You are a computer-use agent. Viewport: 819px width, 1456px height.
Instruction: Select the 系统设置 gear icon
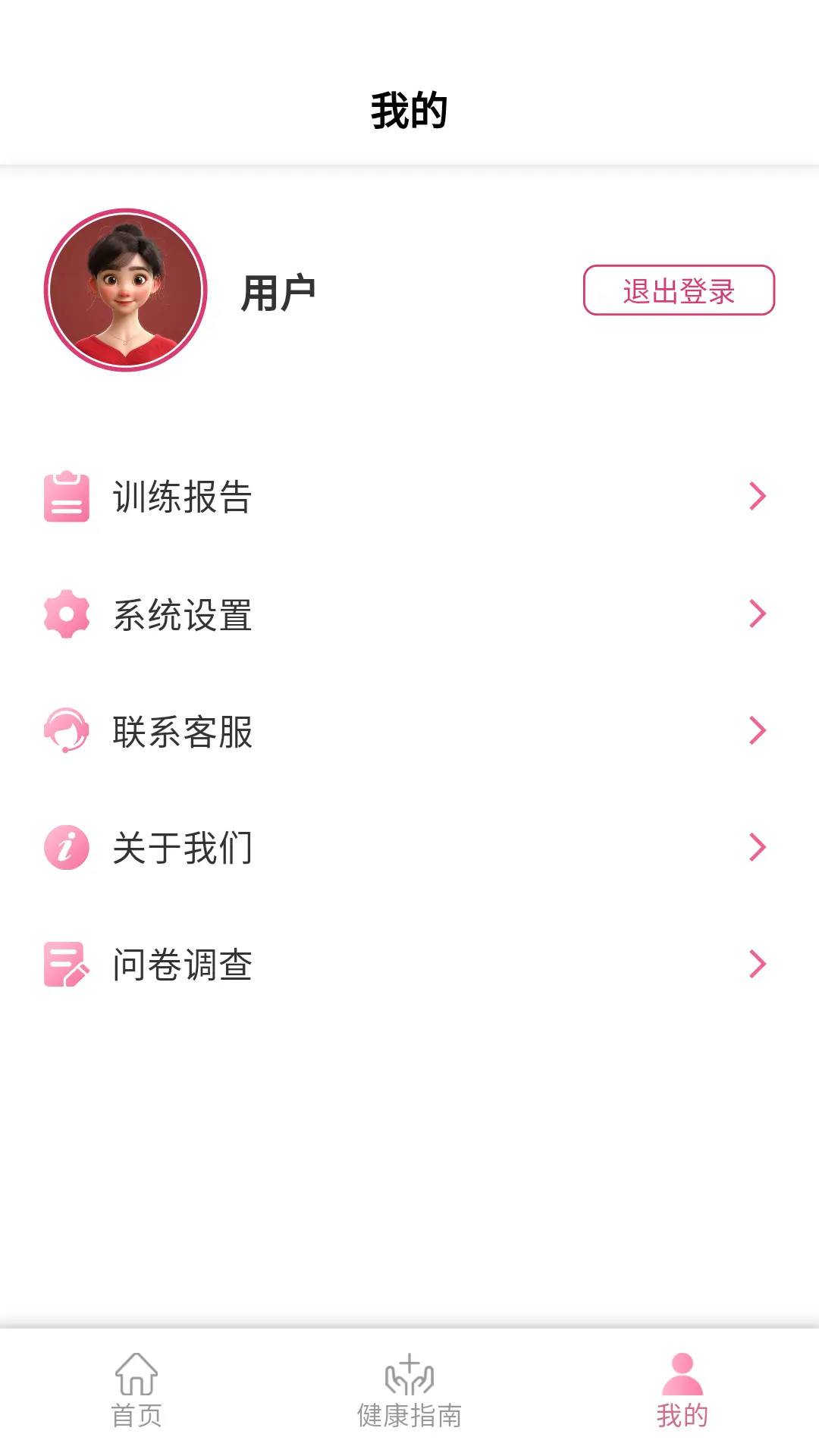coord(67,614)
